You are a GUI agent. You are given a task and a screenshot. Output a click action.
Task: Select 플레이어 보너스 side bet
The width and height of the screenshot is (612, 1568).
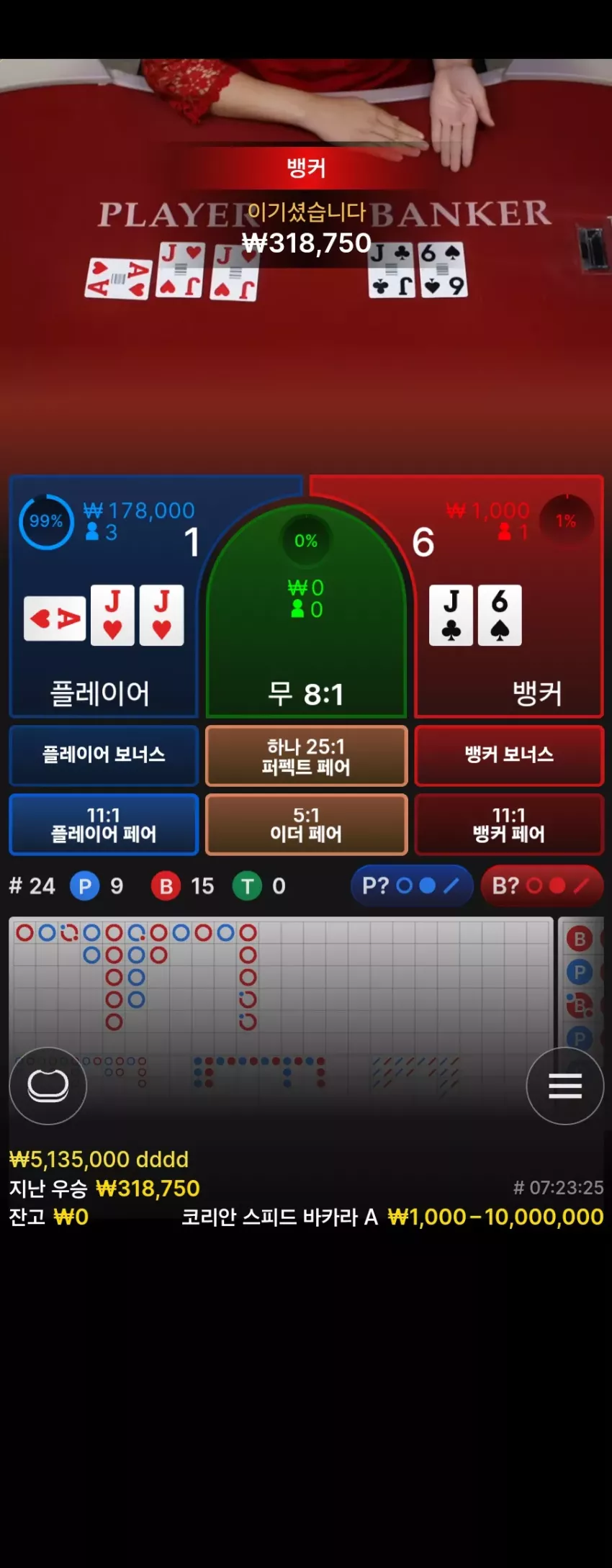[104, 754]
